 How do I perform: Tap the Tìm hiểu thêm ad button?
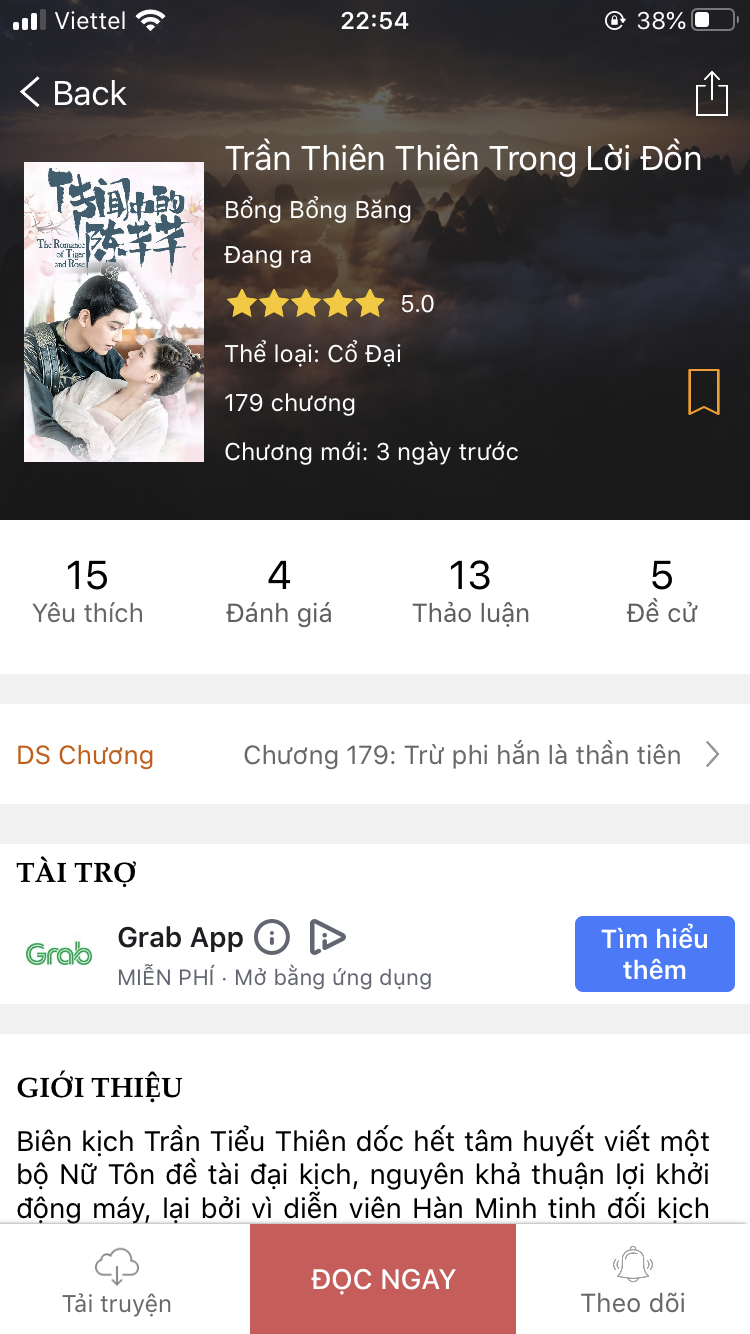(x=654, y=954)
